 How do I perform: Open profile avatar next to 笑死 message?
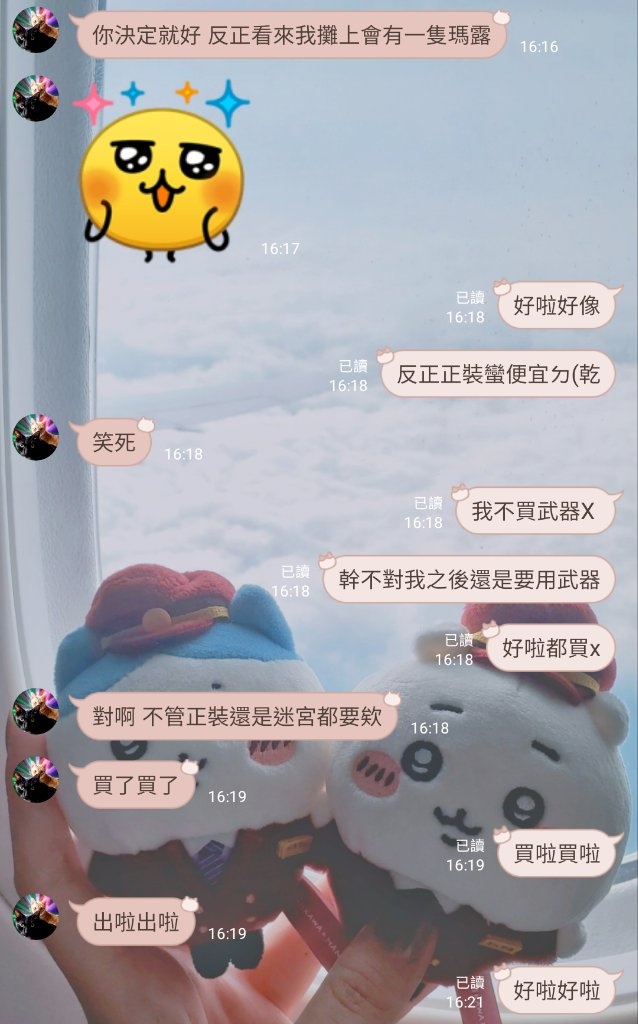tap(36, 437)
